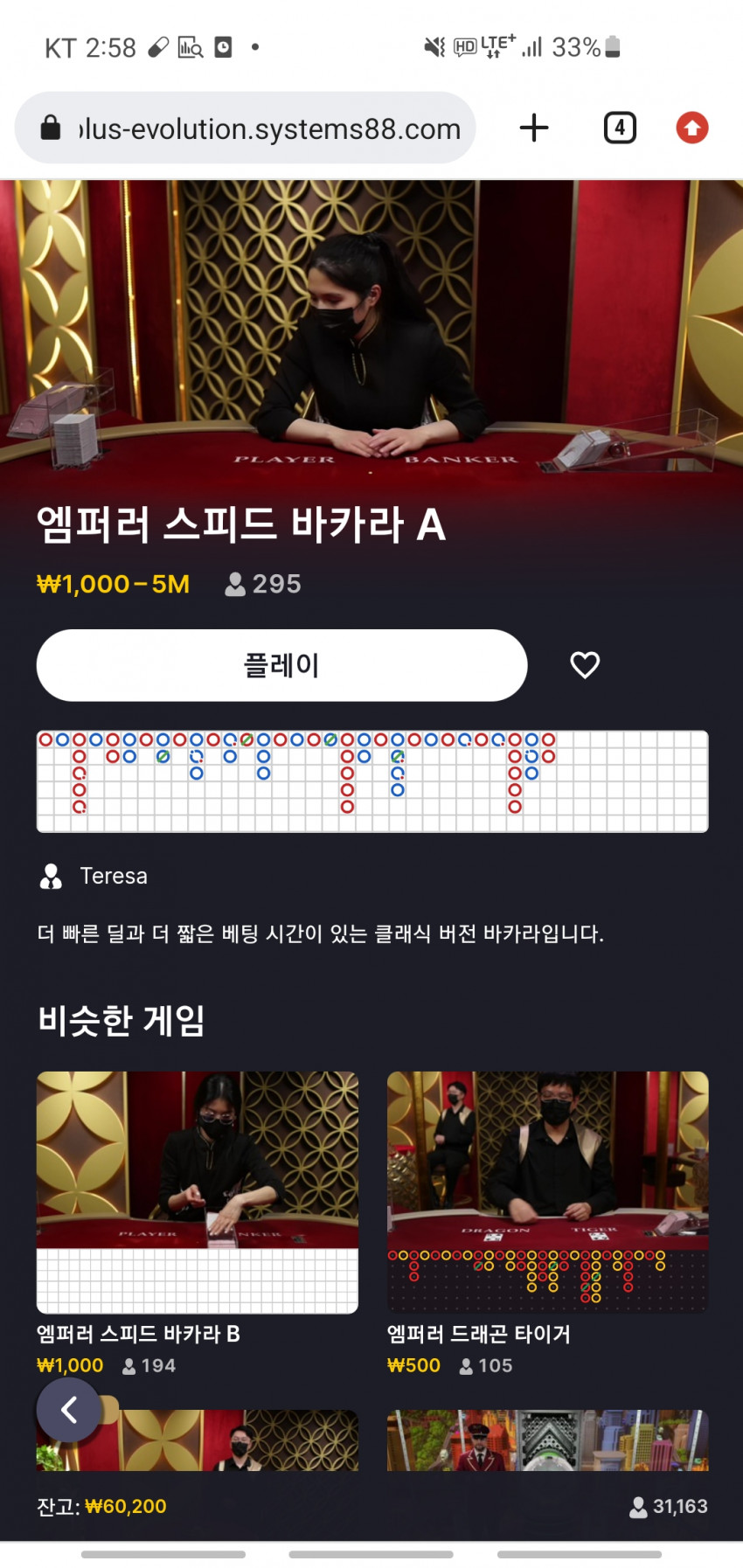The width and height of the screenshot is (743, 1568).
Task: Favorite this game with the heart icon
Action: point(585,665)
